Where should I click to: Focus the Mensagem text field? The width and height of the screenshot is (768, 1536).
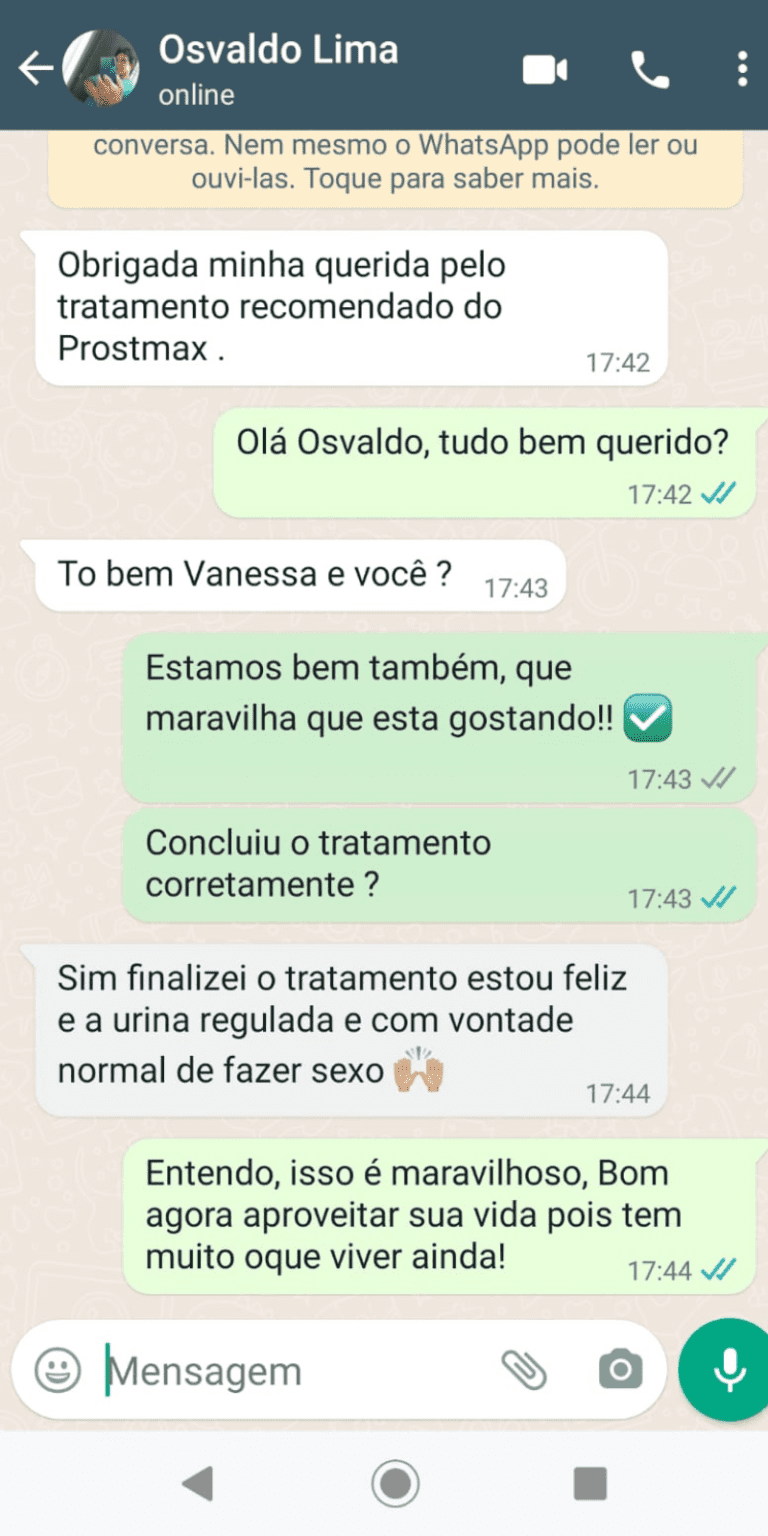290,1371
